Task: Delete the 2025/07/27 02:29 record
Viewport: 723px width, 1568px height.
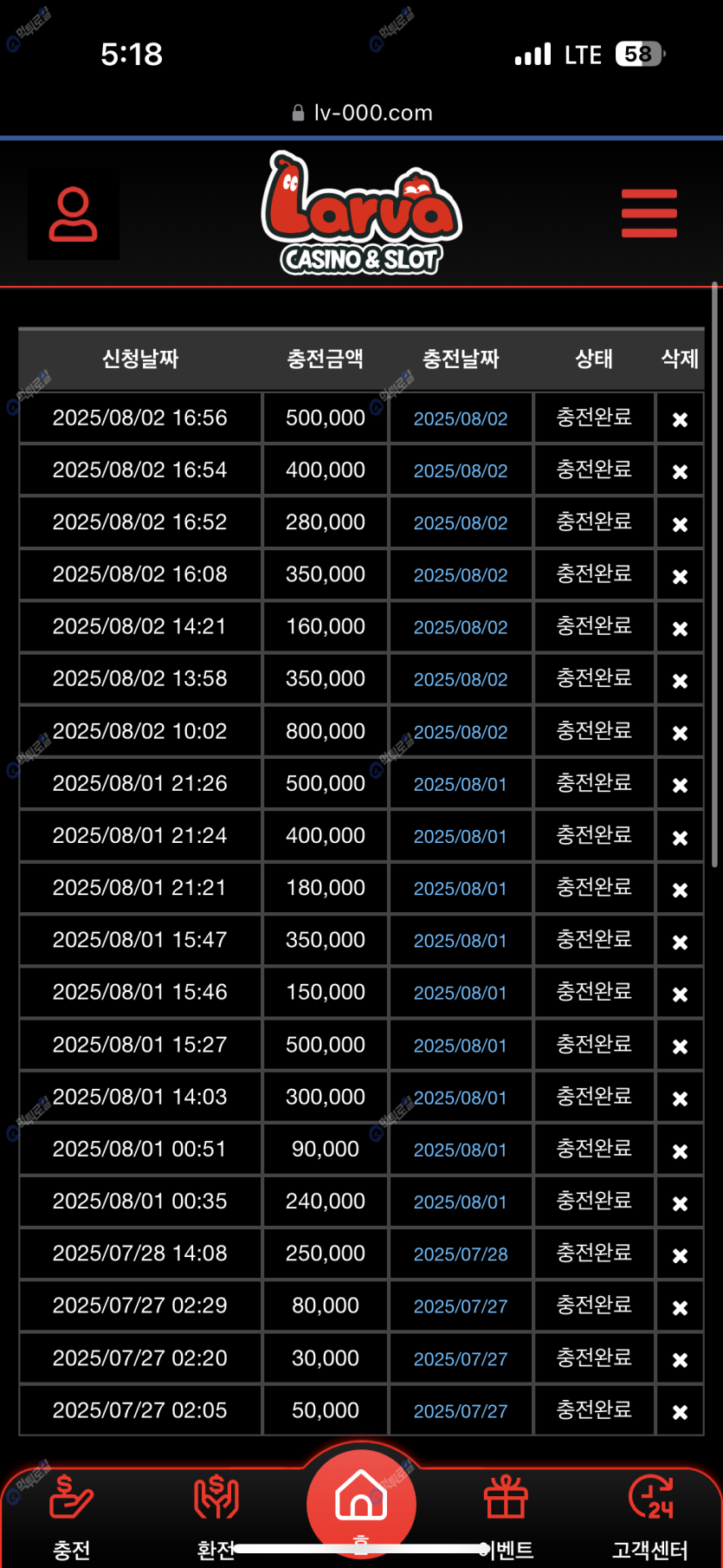Action: [x=680, y=1307]
